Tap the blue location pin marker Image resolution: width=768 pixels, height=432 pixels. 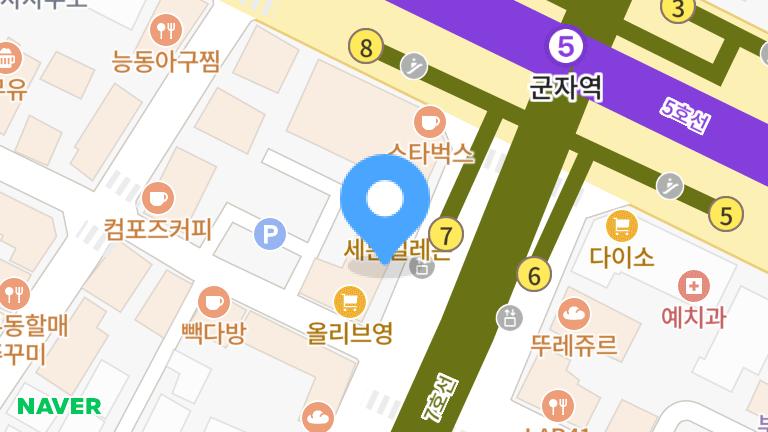tap(385, 200)
